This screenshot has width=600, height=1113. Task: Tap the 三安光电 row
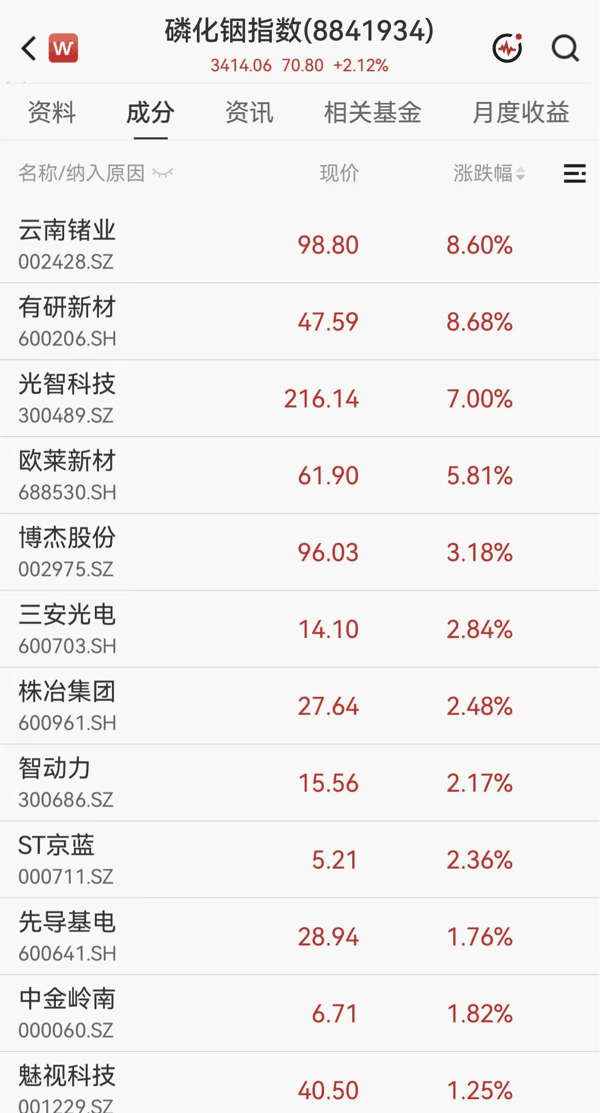click(300, 629)
